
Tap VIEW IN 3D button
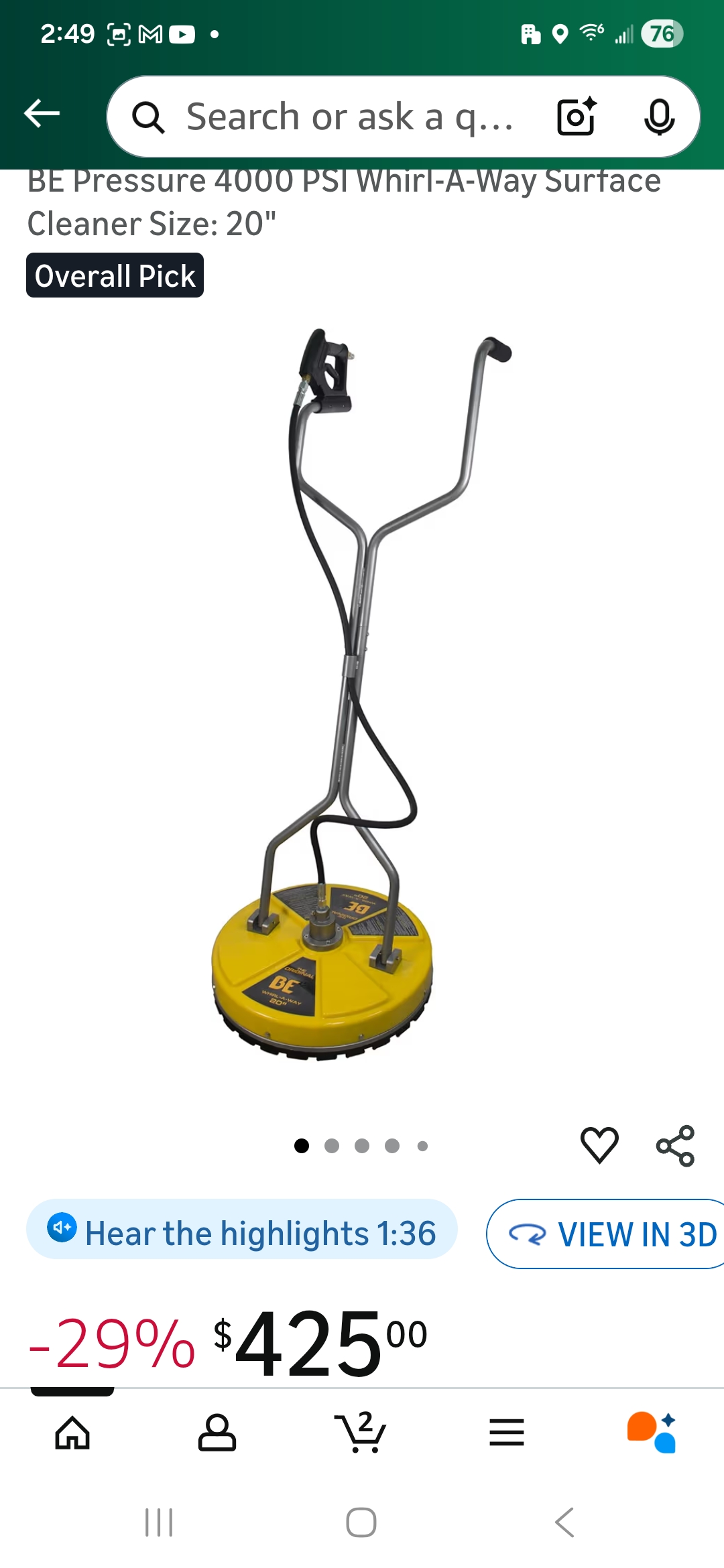click(x=610, y=1234)
